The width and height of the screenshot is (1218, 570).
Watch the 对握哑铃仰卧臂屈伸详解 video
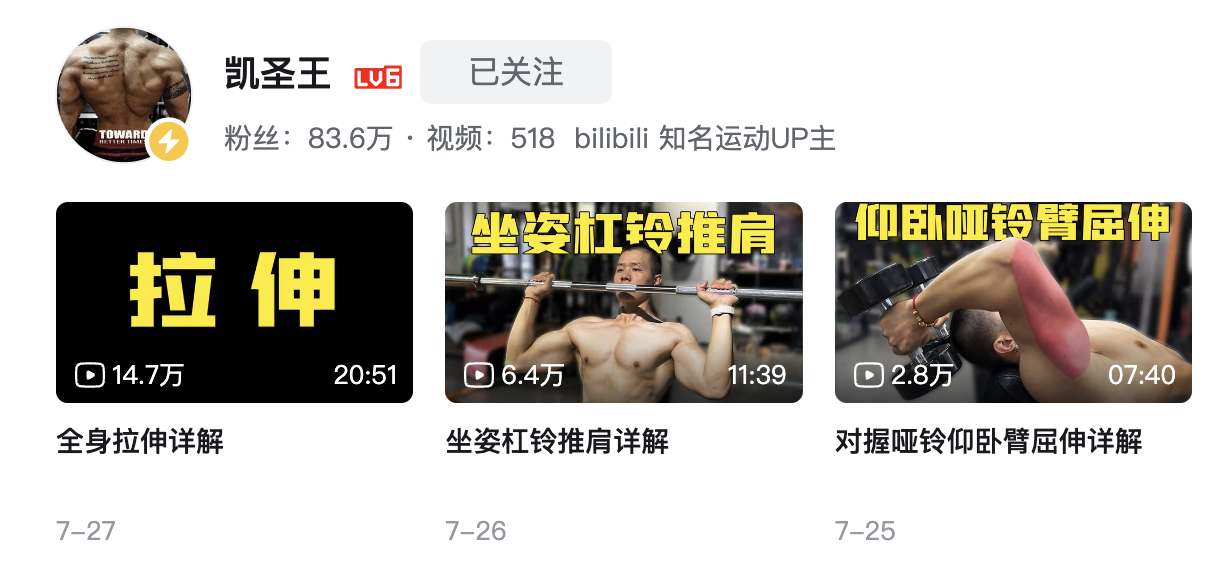pyautogui.click(x=1012, y=302)
